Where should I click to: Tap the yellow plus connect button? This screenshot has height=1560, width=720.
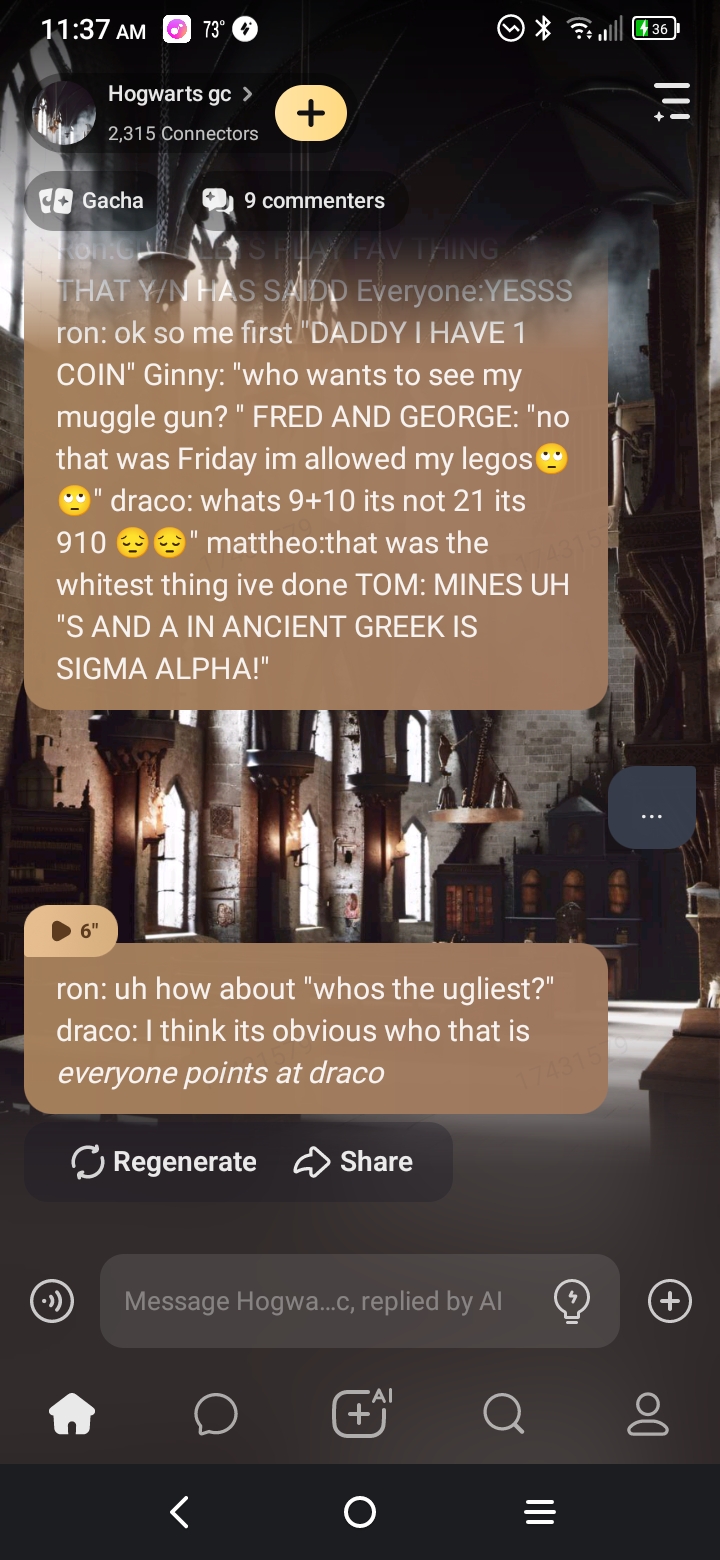[310, 114]
